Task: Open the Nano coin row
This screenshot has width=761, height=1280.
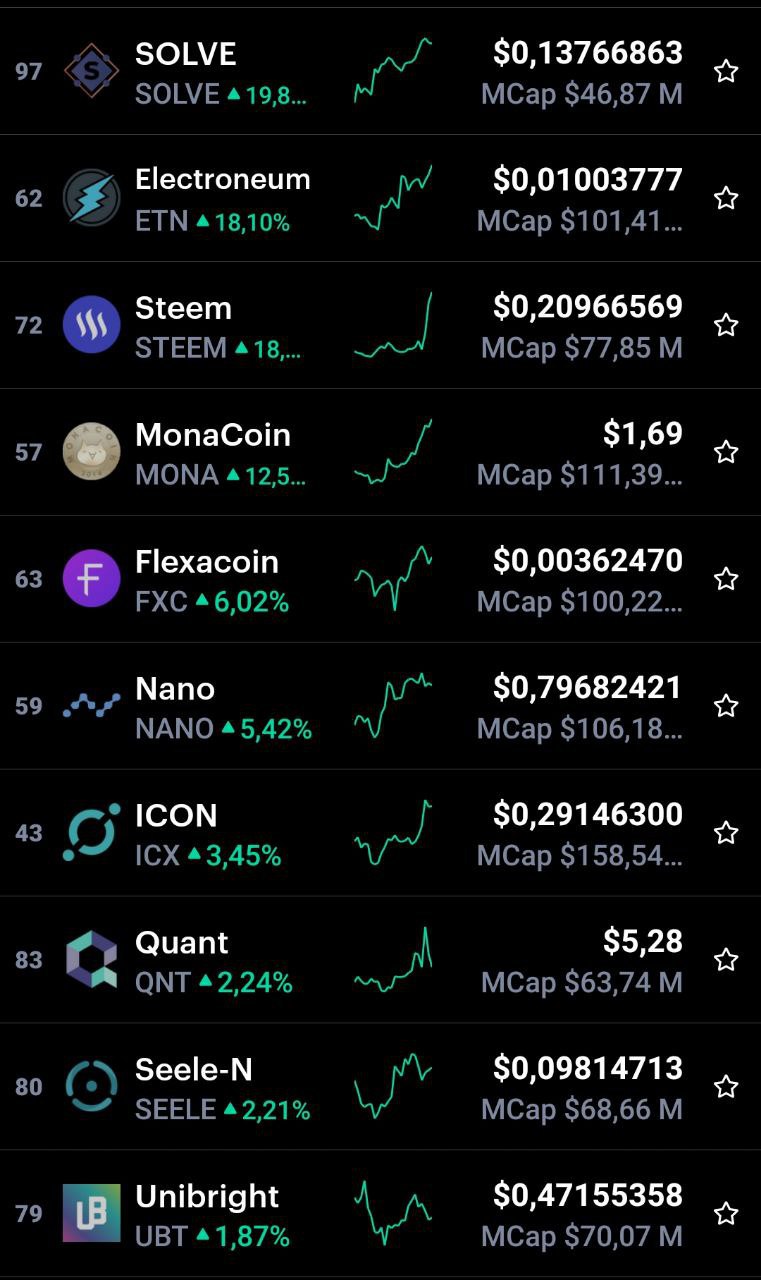Action: pyautogui.click(x=380, y=706)
